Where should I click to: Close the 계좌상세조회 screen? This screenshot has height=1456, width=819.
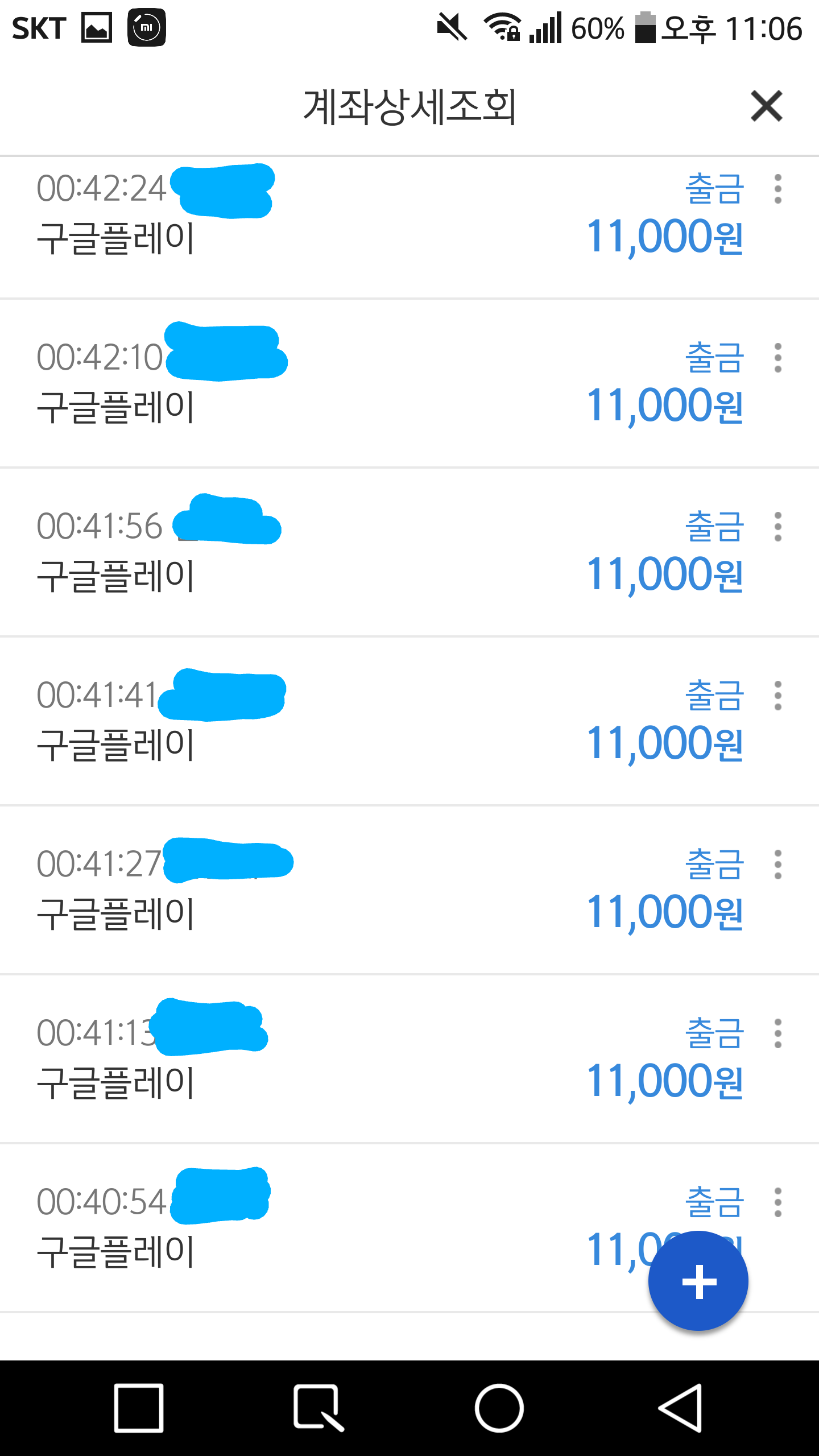pos(766,106)
